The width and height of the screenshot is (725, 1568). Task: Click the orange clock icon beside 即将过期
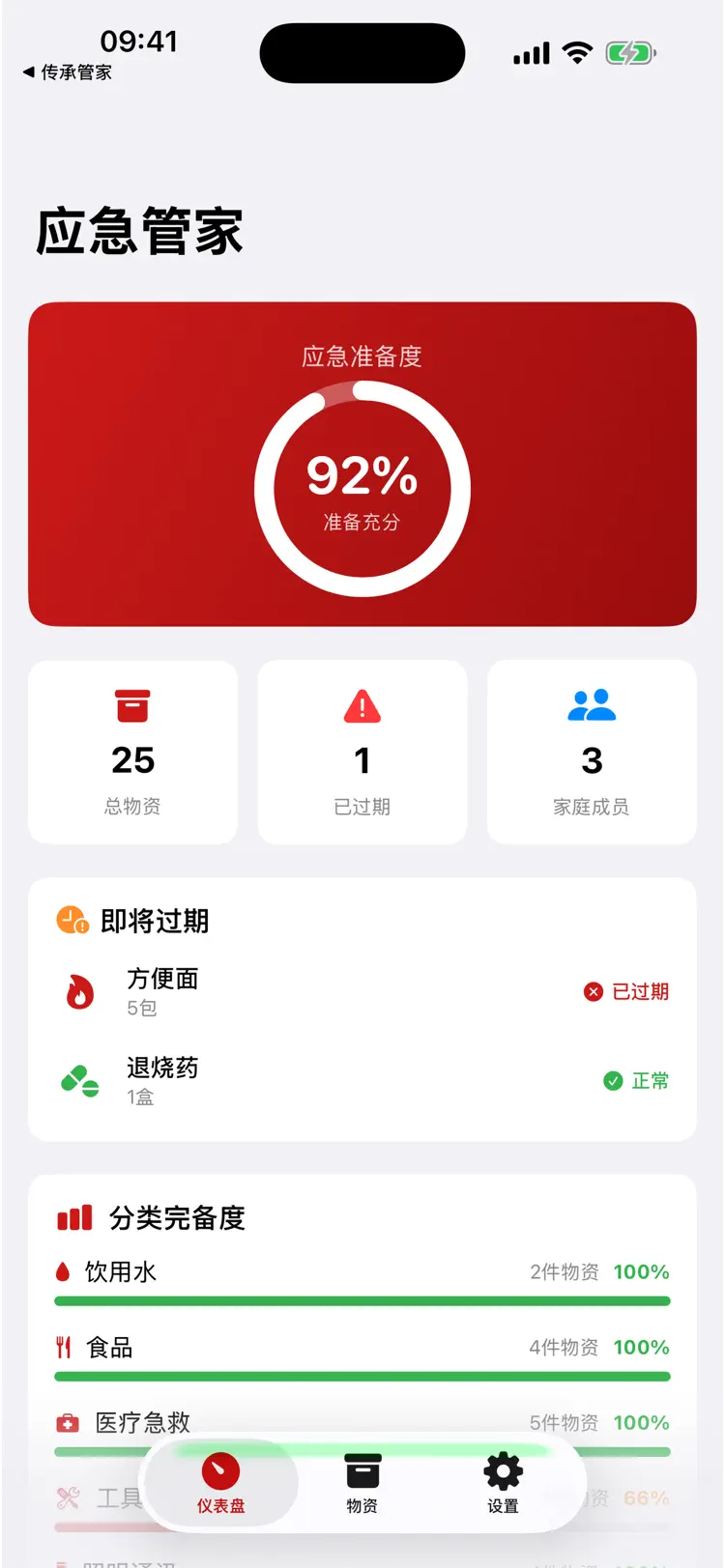pos(70,919)
